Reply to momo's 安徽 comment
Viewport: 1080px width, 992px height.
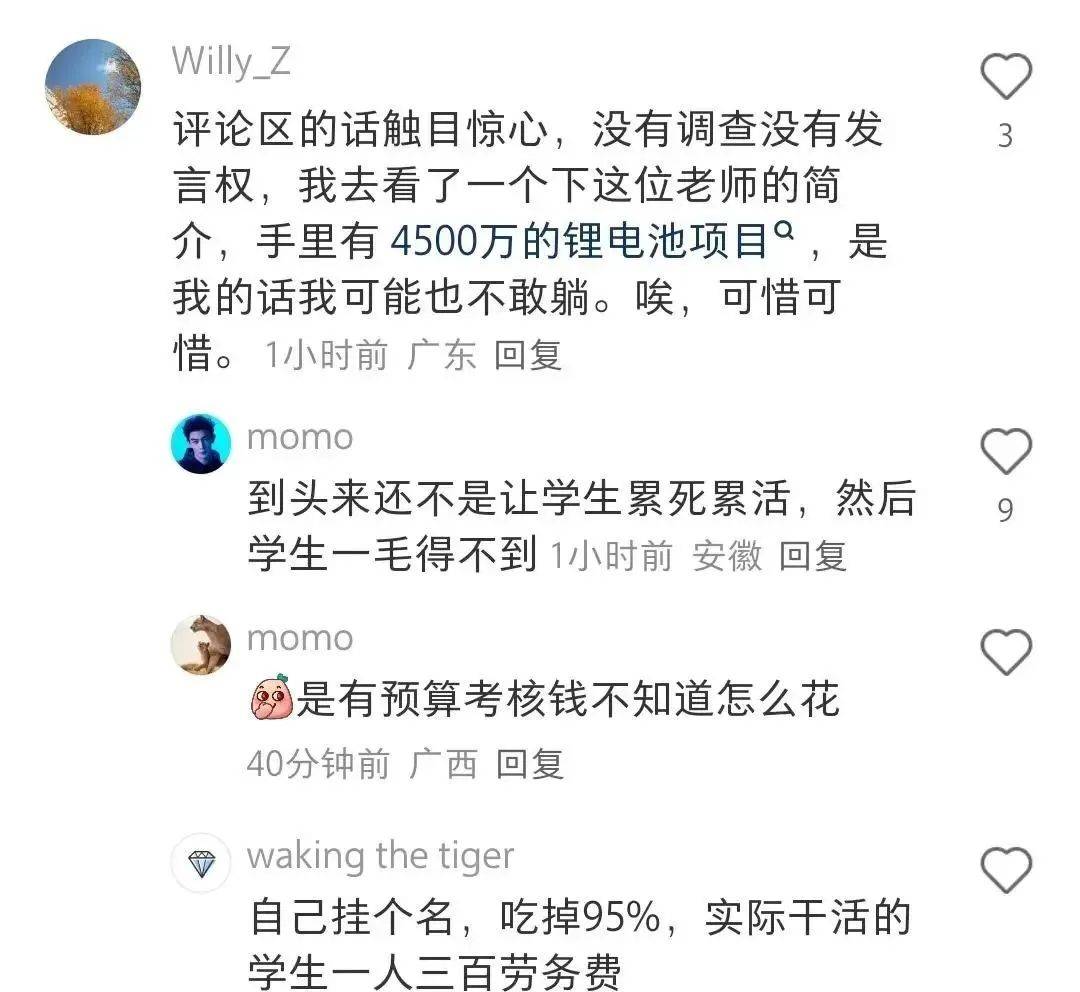812,556
